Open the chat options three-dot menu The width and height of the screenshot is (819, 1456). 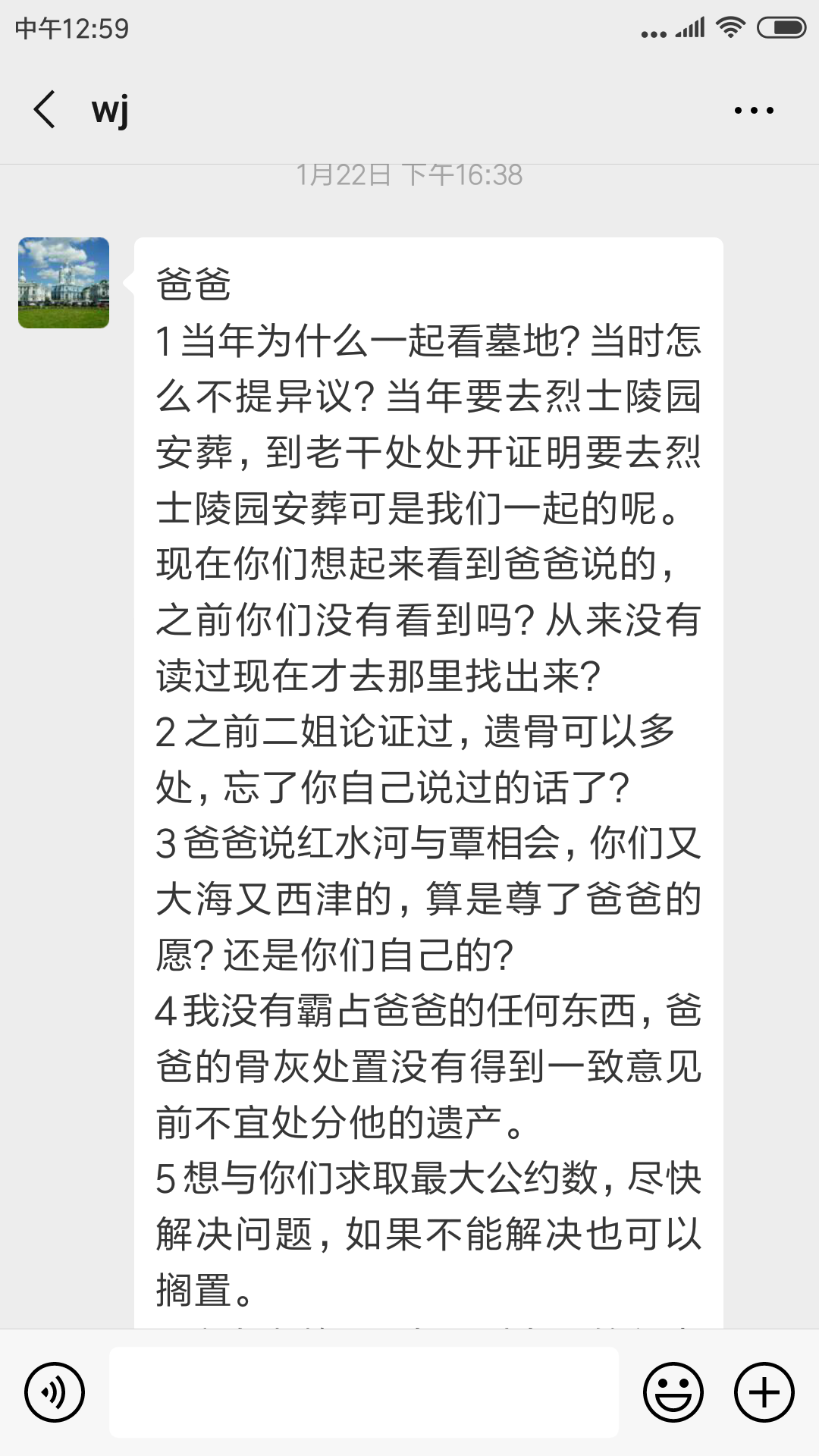754,111
